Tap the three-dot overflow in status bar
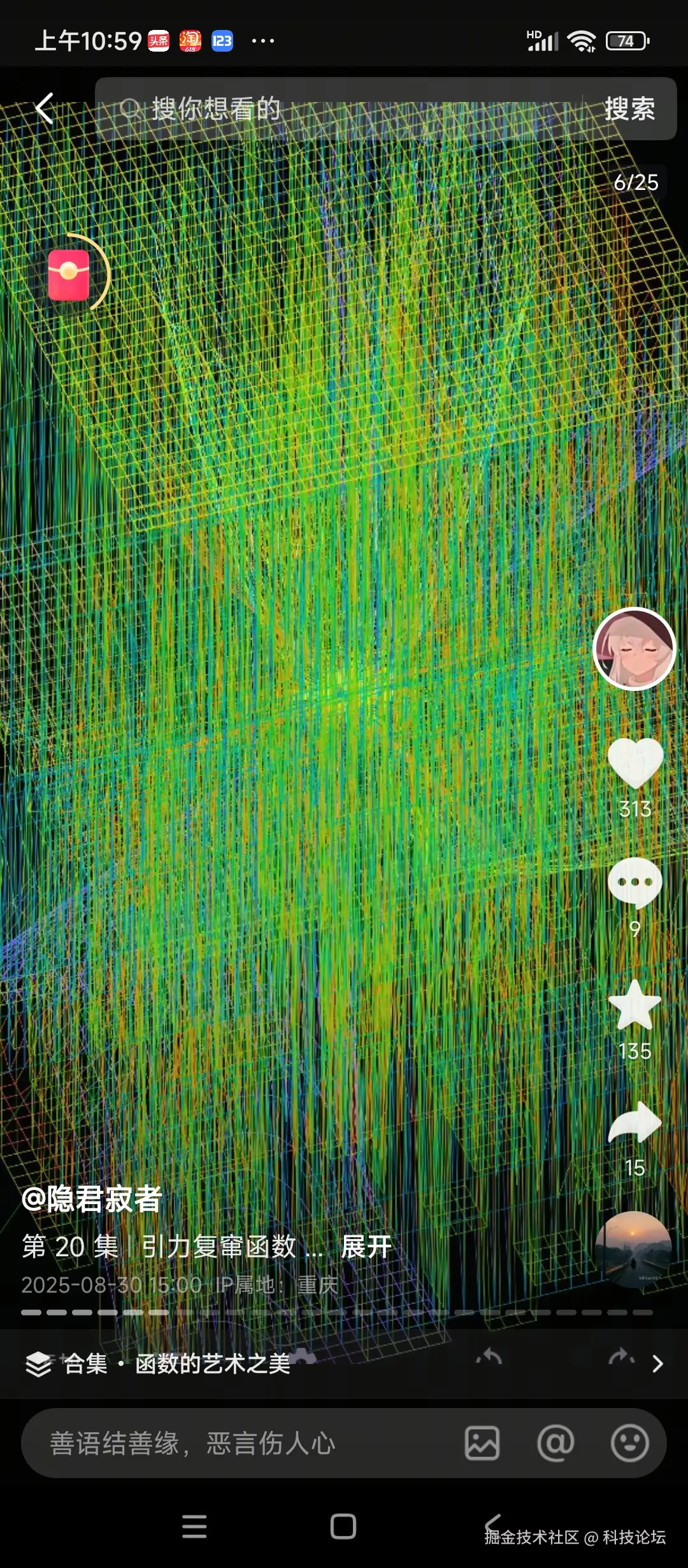 click(261, 40)
